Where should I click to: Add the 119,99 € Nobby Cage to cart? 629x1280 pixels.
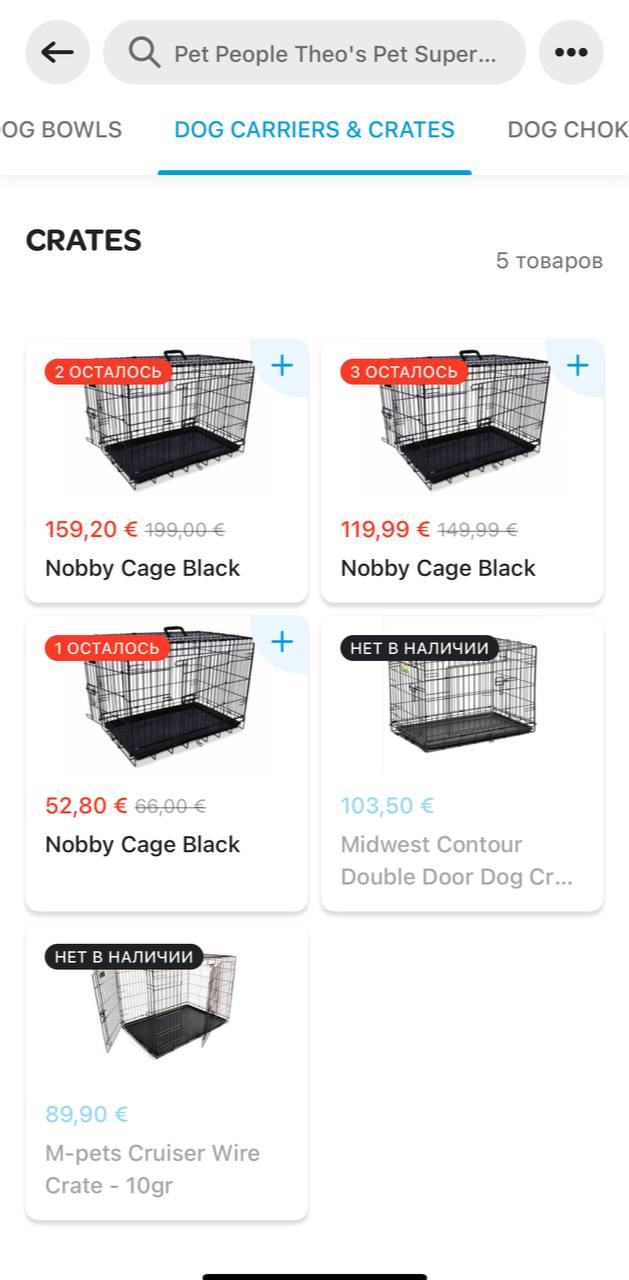tap(578, 366)
